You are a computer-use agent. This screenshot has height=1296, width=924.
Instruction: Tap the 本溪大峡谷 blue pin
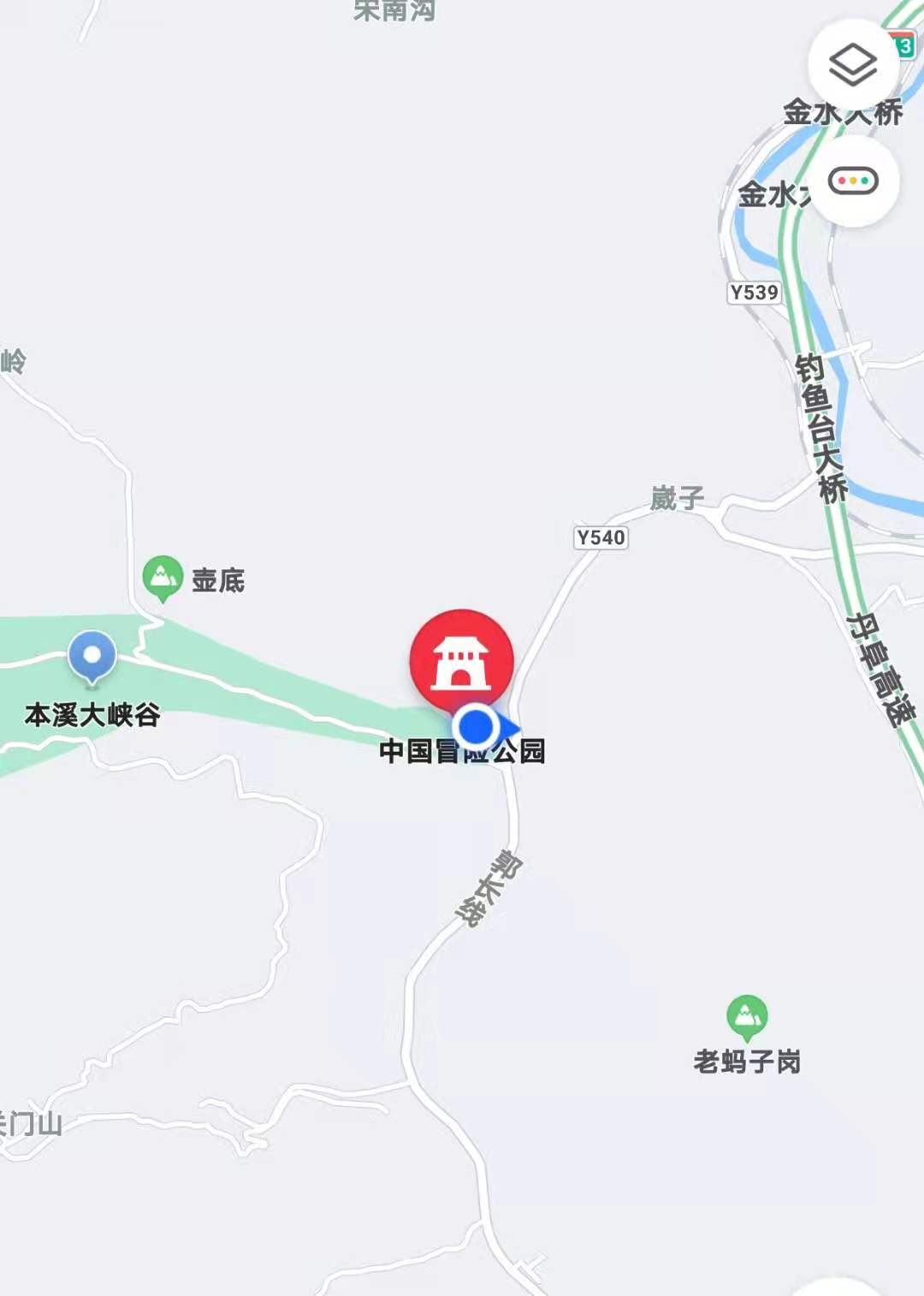point(92,657)
